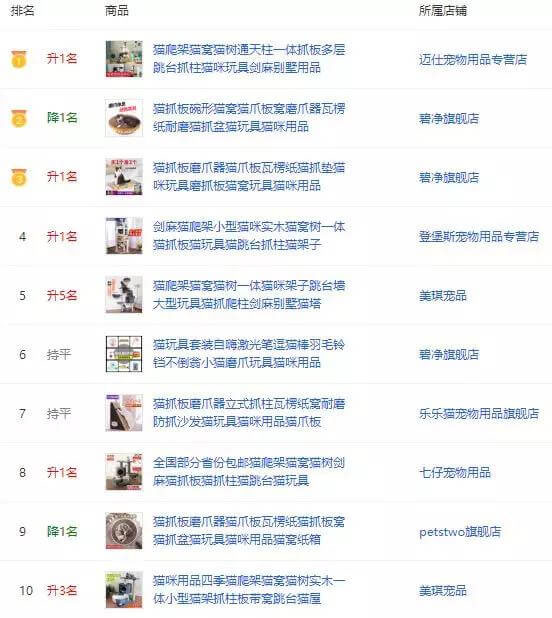The image size is (552, 618).
Task: Open the 剑麻猫爬架小型猫咪实木 product link
Action: point(249,236)
